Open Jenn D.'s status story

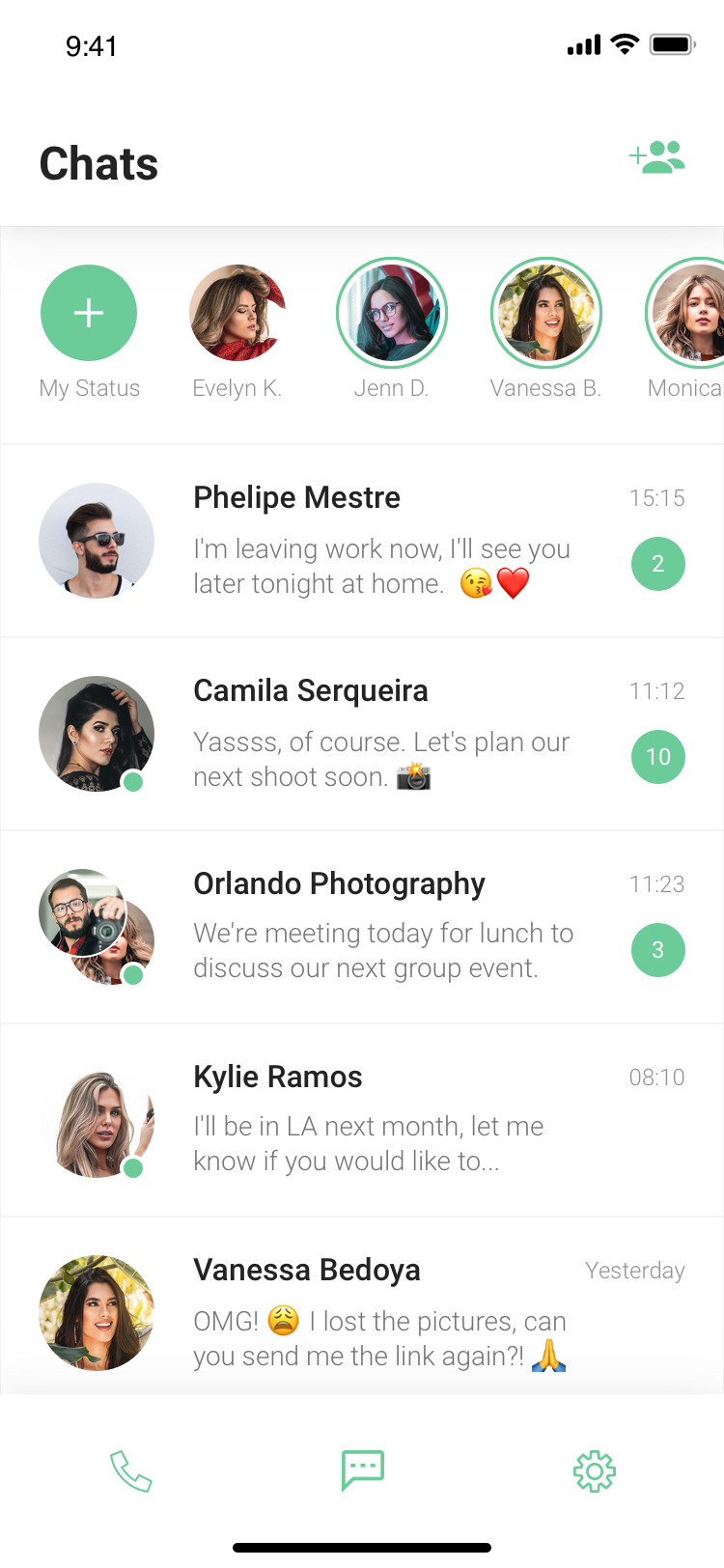392,313
